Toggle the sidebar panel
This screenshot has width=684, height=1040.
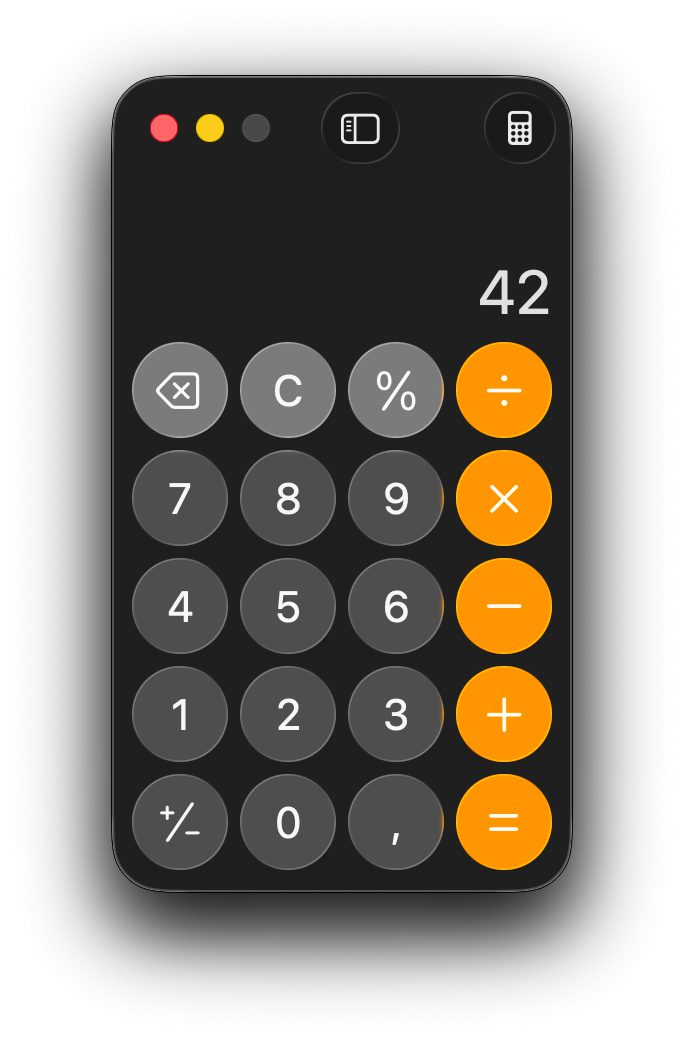pos(360,129)
